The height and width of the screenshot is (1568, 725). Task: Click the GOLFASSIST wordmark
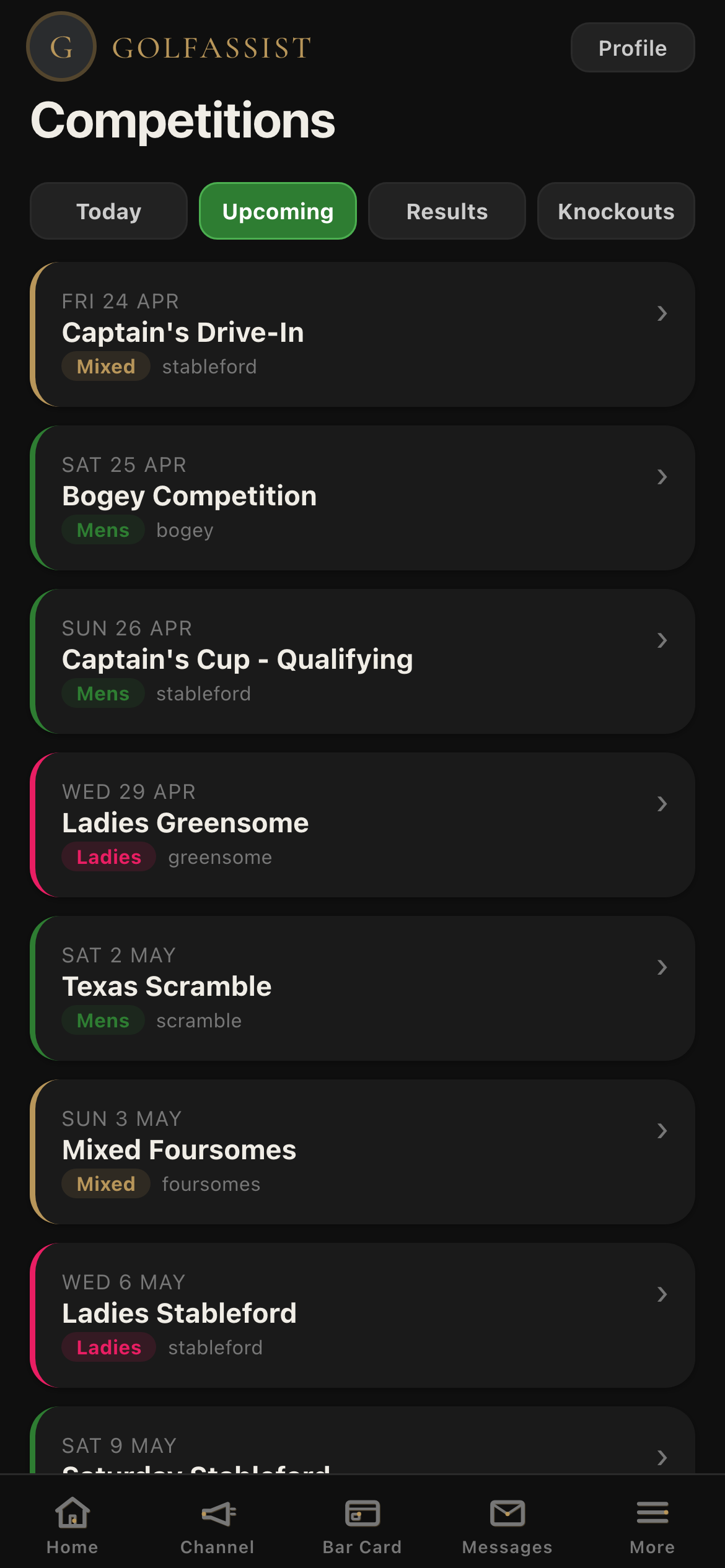(x=210, y=46)
